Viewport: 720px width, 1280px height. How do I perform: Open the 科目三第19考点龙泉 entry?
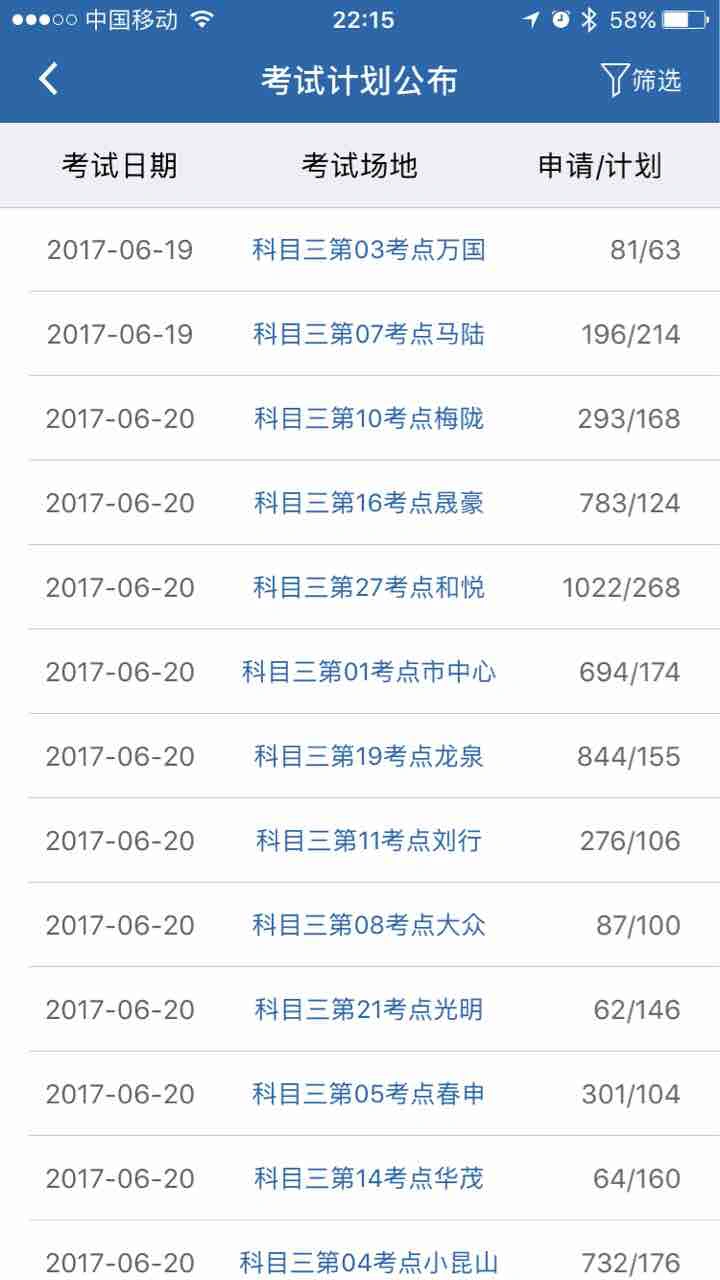click(369, 756)
